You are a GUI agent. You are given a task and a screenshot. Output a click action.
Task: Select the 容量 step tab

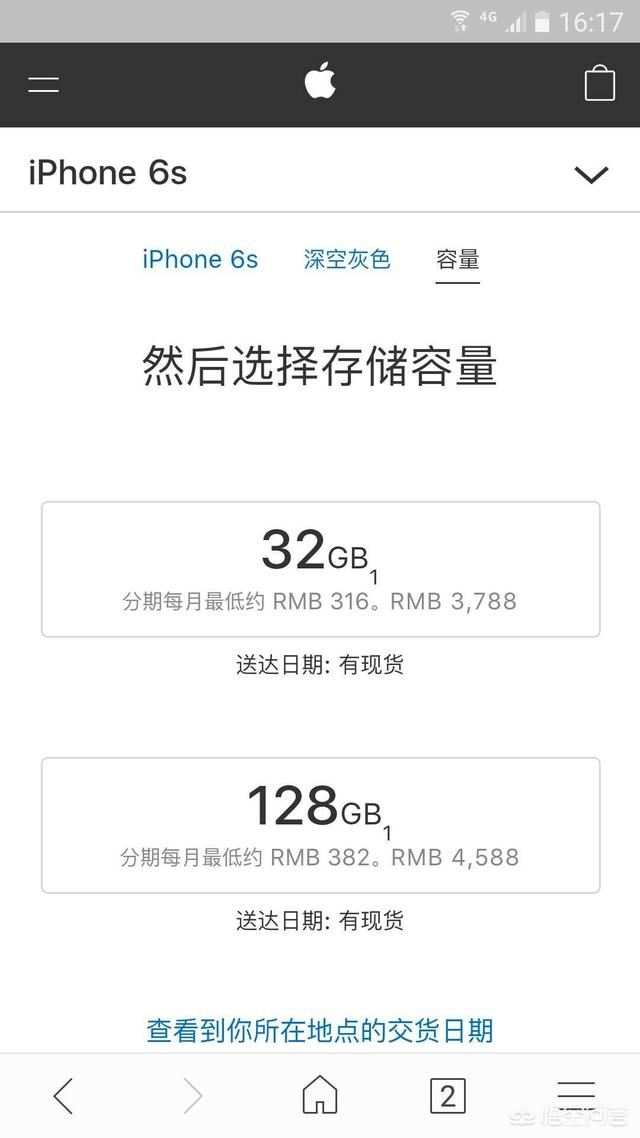pos(458,260)
